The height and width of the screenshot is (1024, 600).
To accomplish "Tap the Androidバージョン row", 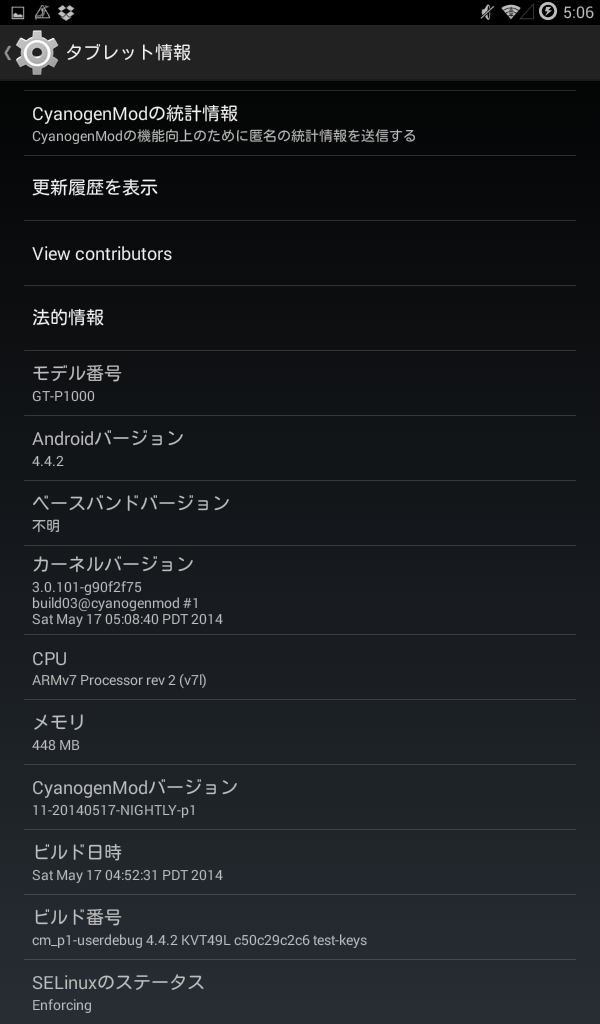I will pyautogui.click(x=300, y=448).
